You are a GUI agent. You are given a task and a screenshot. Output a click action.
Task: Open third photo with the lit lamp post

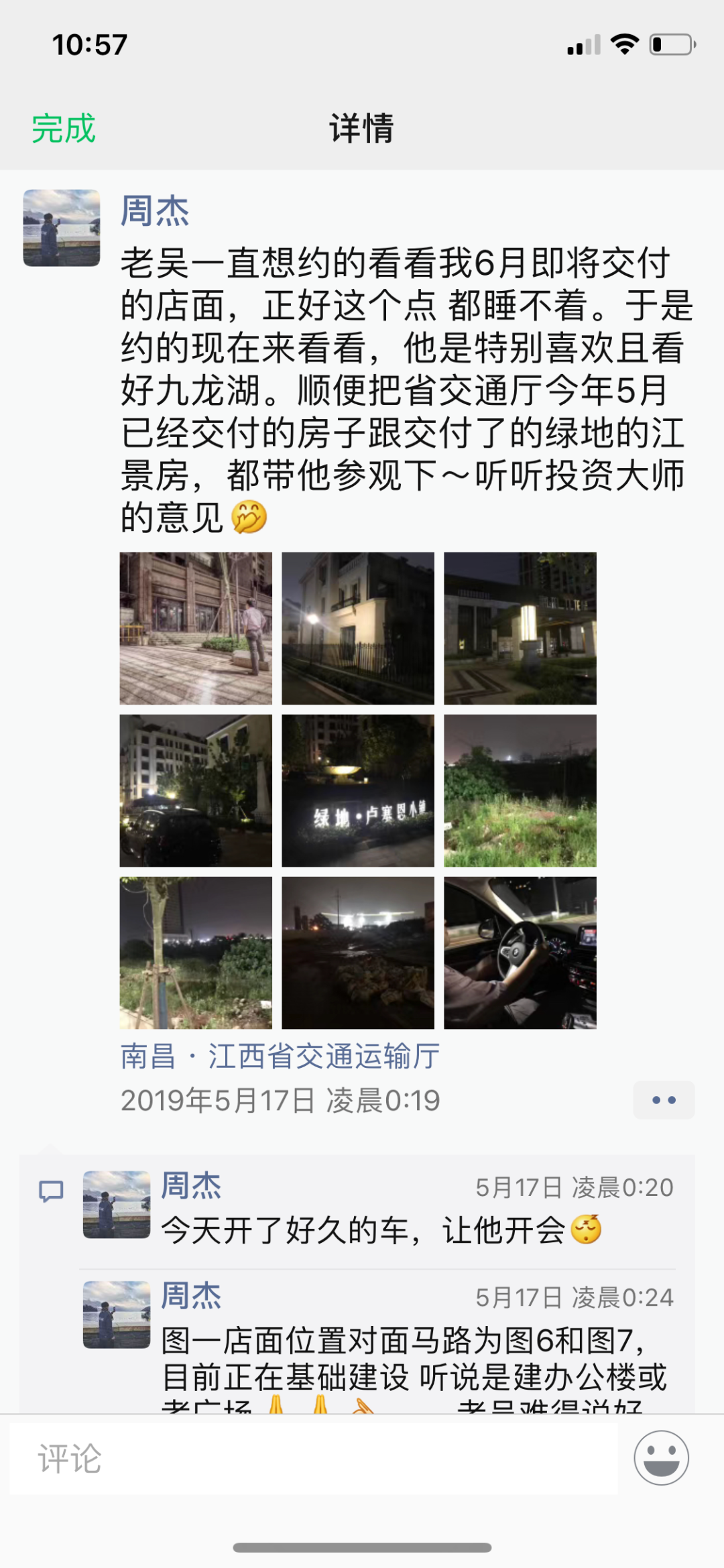520,628
